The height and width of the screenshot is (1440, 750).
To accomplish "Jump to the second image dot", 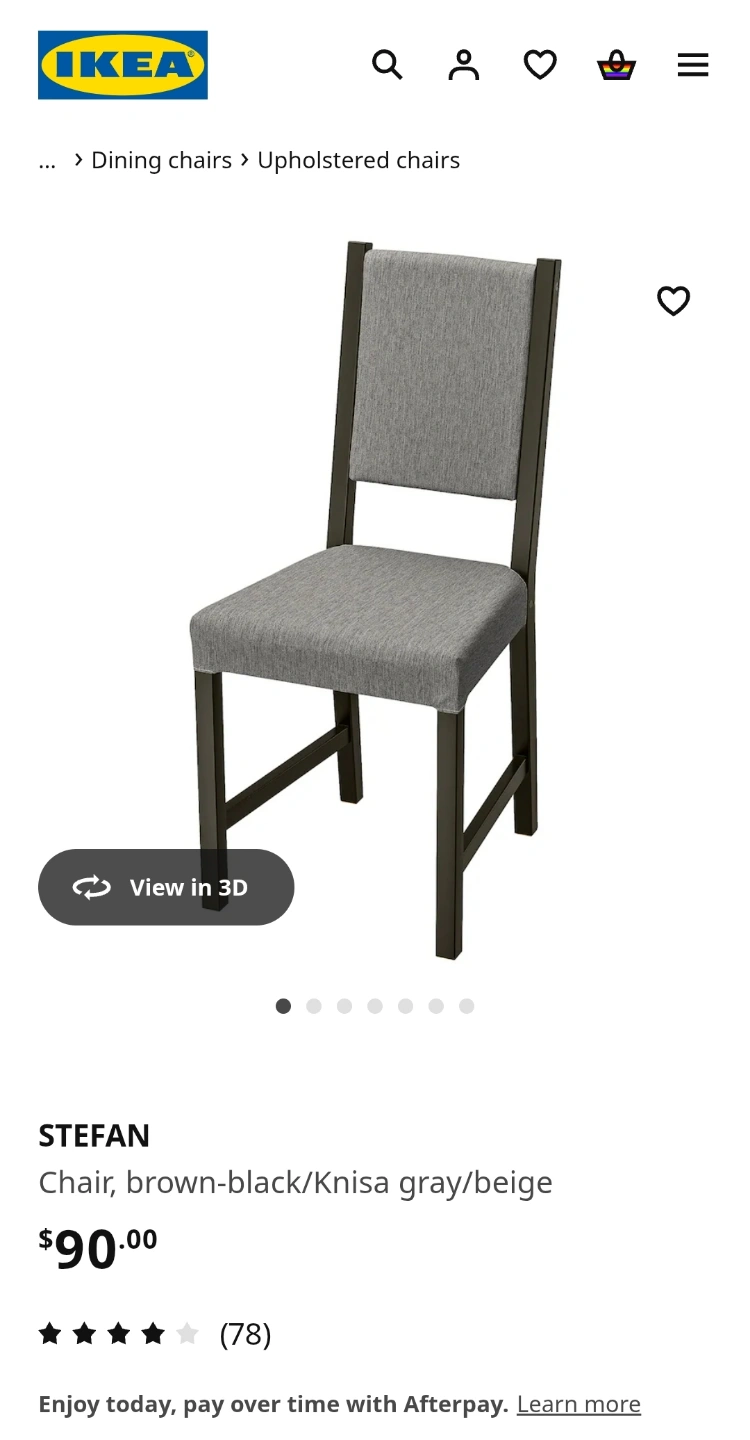I will [x=314, y=1006].
